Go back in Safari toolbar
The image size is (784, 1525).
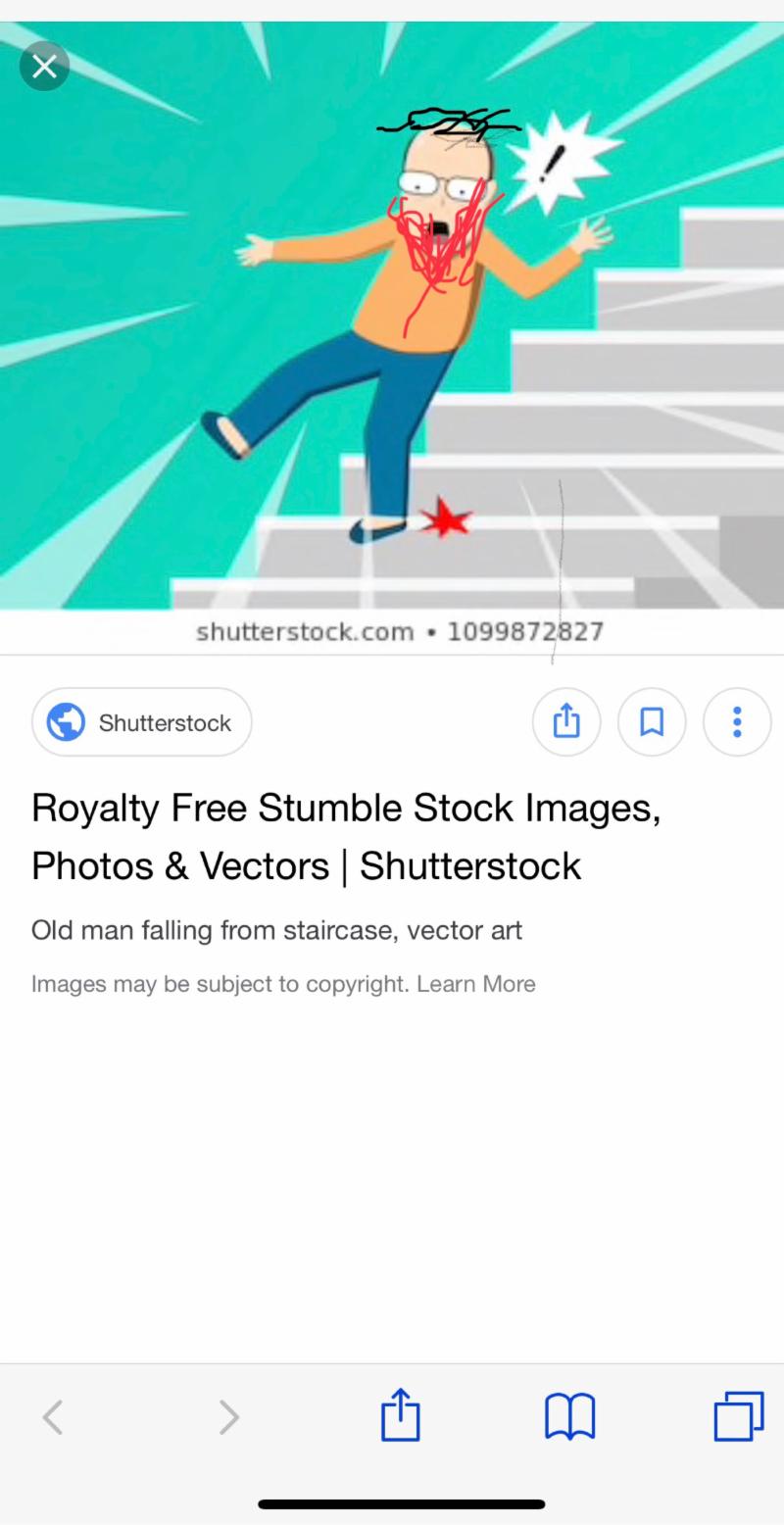point(53,1416)
